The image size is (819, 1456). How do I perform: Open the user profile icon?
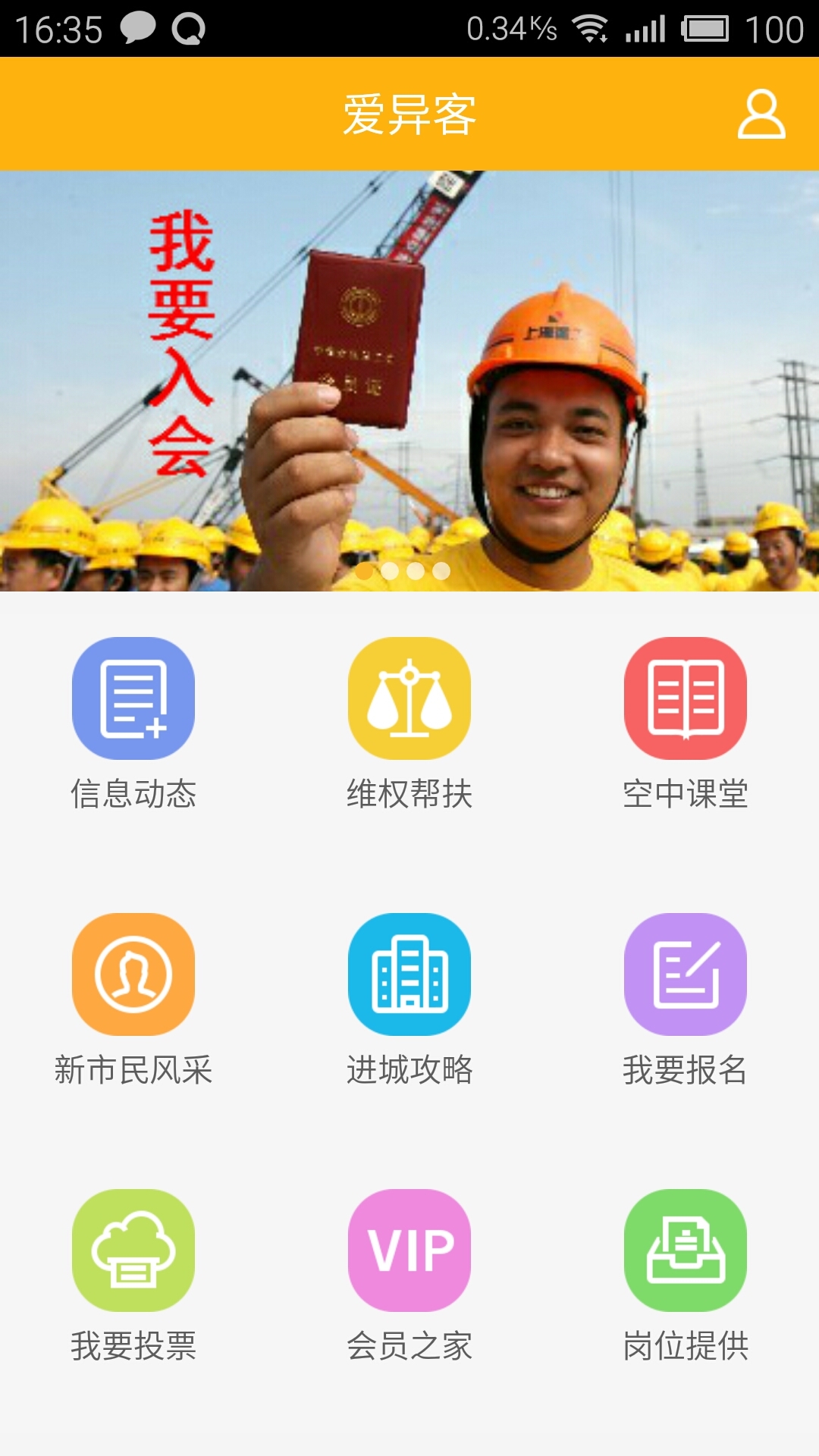pyautogui.click(x=761, y=115)
